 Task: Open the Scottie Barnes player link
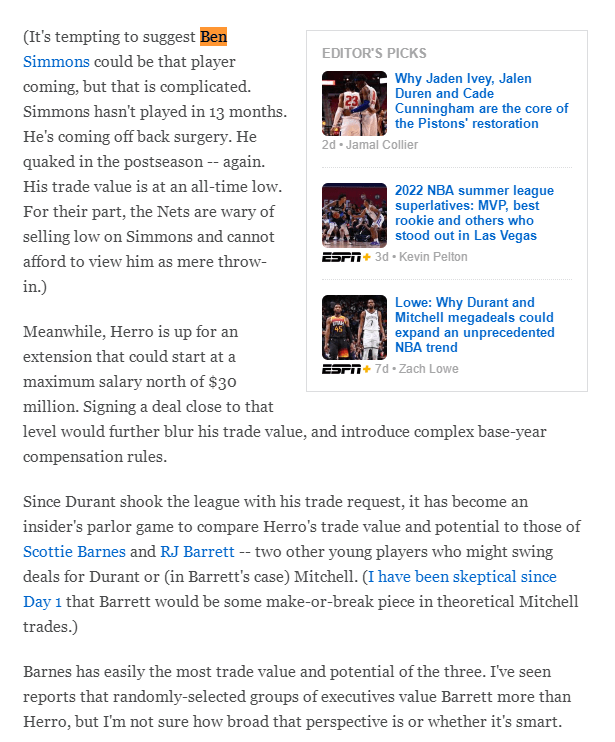74,552
